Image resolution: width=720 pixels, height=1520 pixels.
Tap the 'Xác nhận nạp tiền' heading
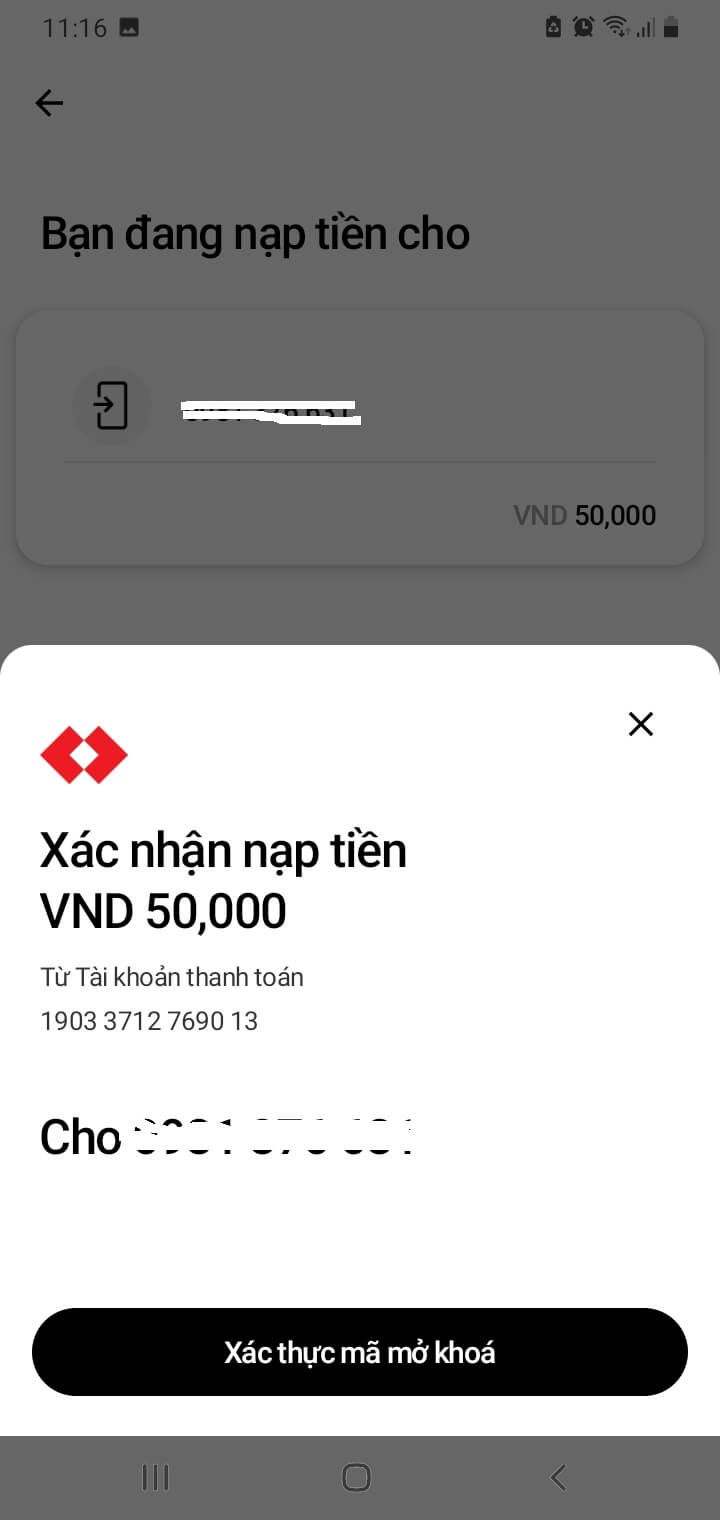pyautogui.click(x=222, y=849)
